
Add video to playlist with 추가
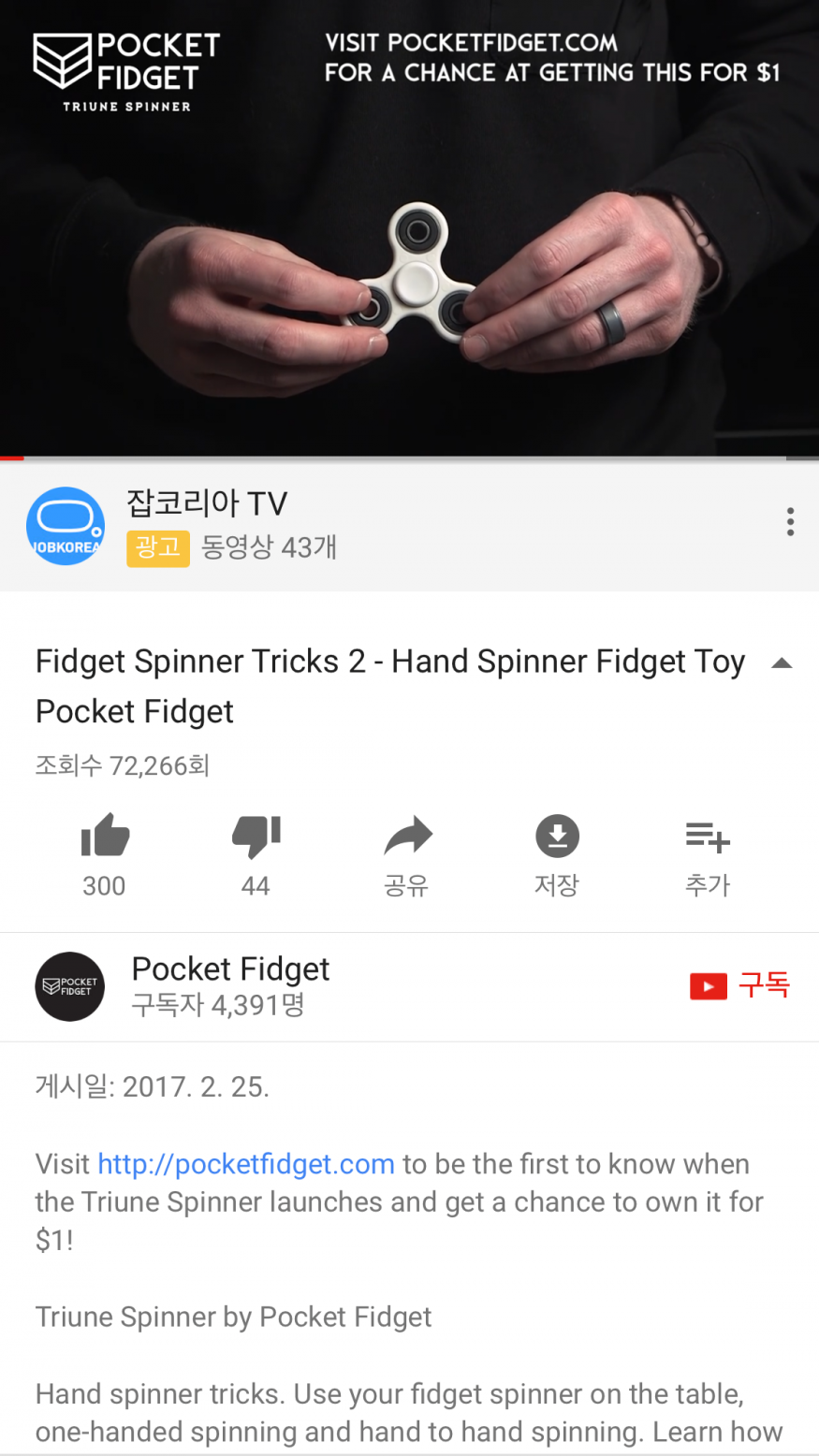click(707, 854)
